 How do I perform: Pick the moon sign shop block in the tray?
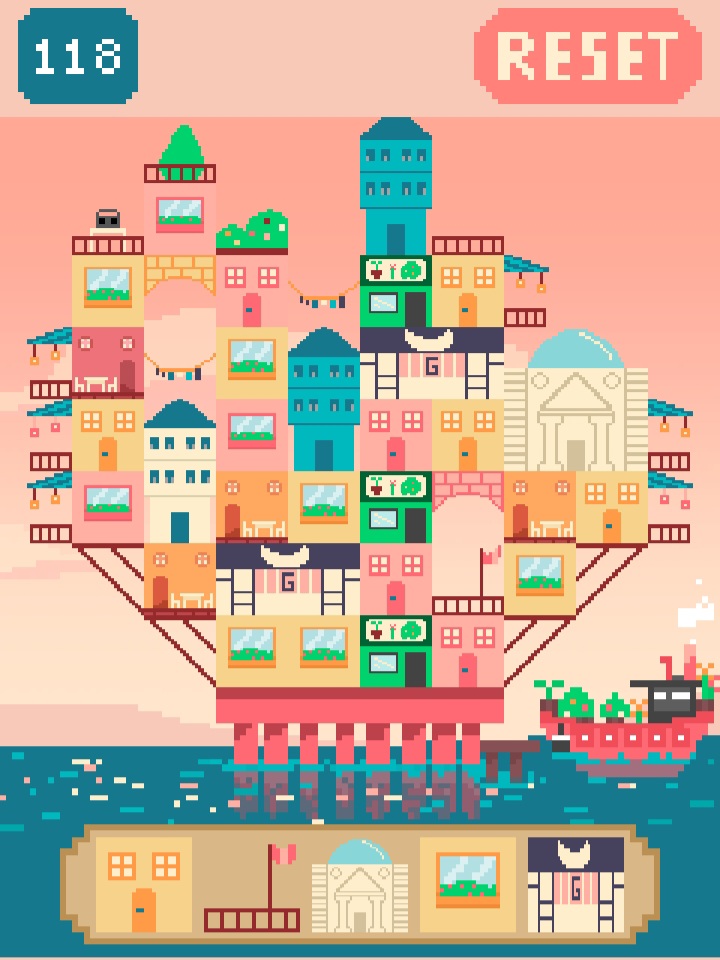click(575, 885)
